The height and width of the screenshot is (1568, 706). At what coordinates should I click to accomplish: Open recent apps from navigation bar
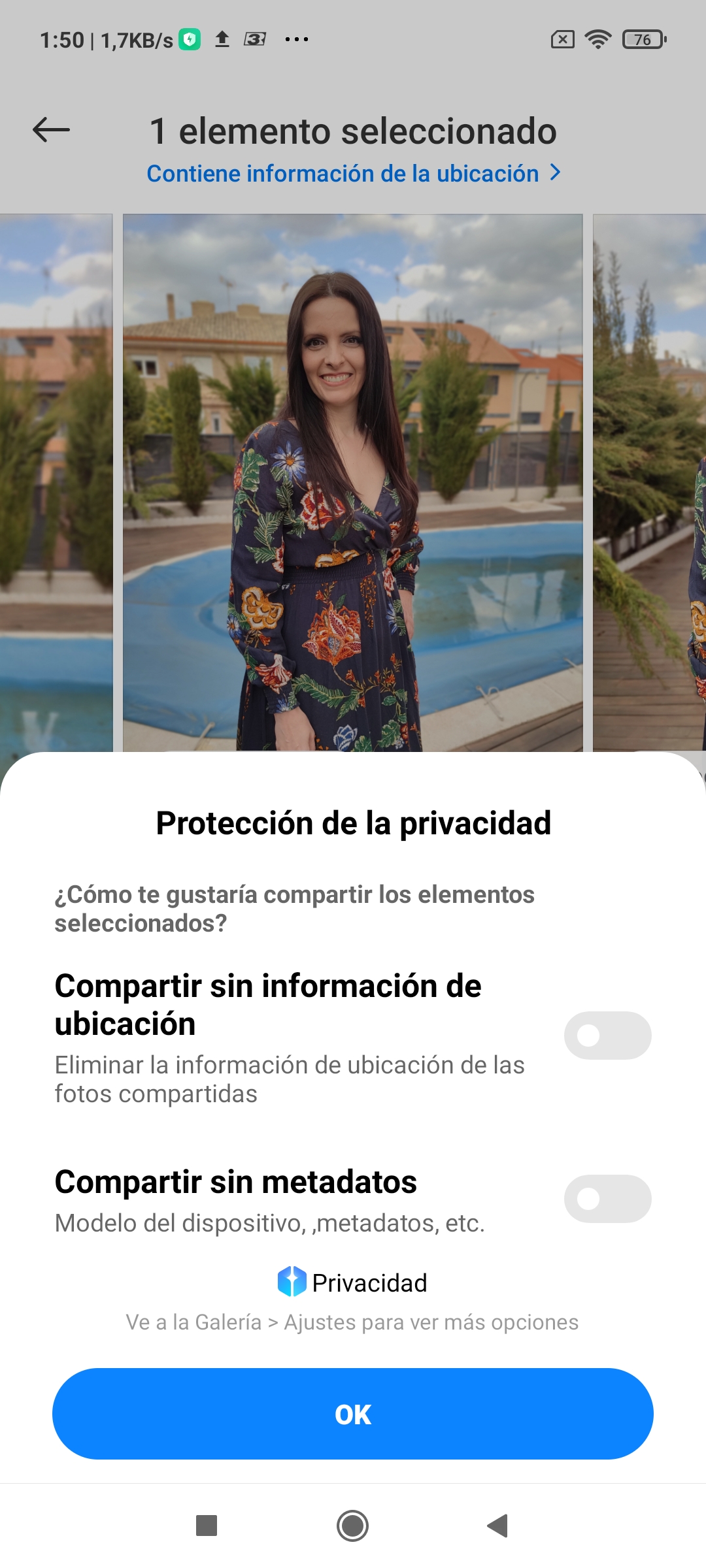[207, 1526]
